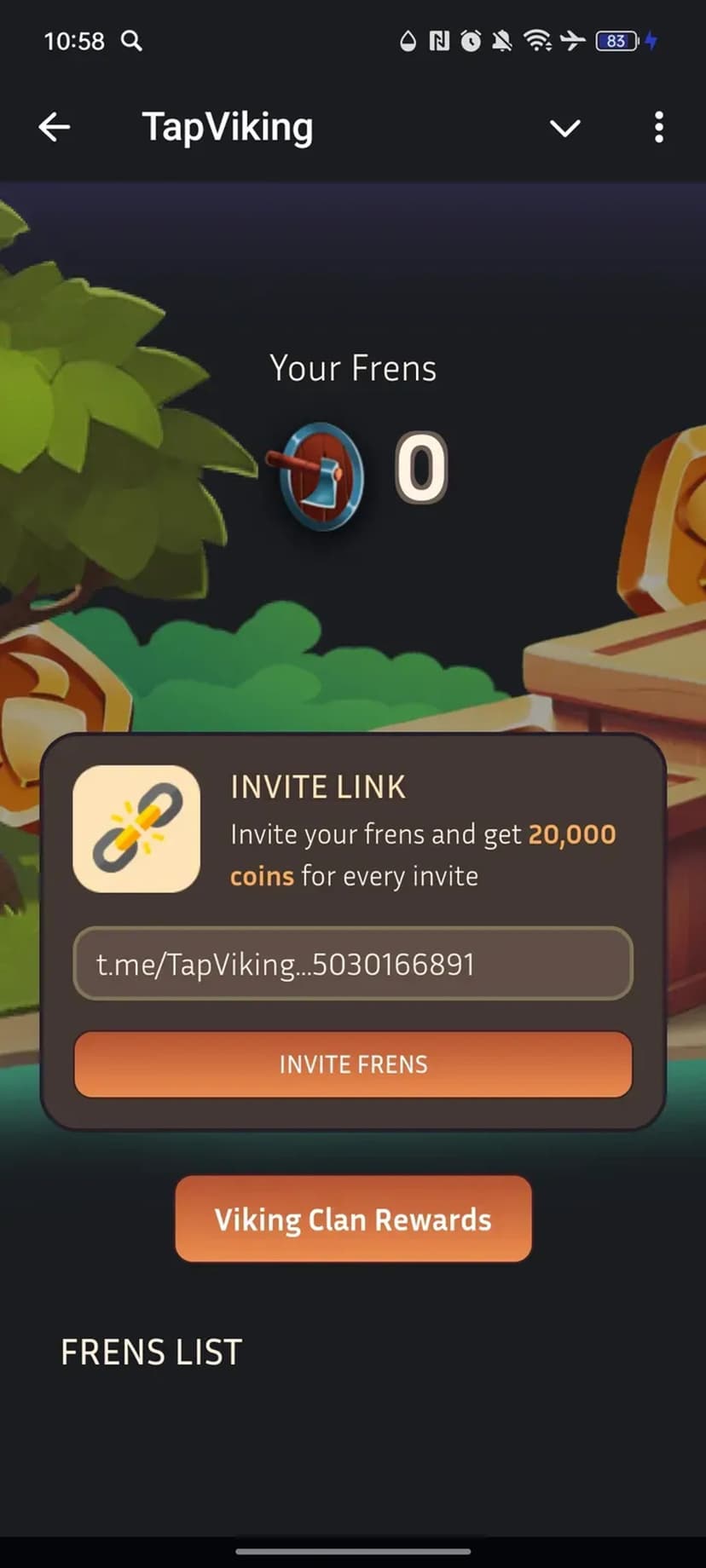Go back using the arrow icon

click(x=54, y=128)
